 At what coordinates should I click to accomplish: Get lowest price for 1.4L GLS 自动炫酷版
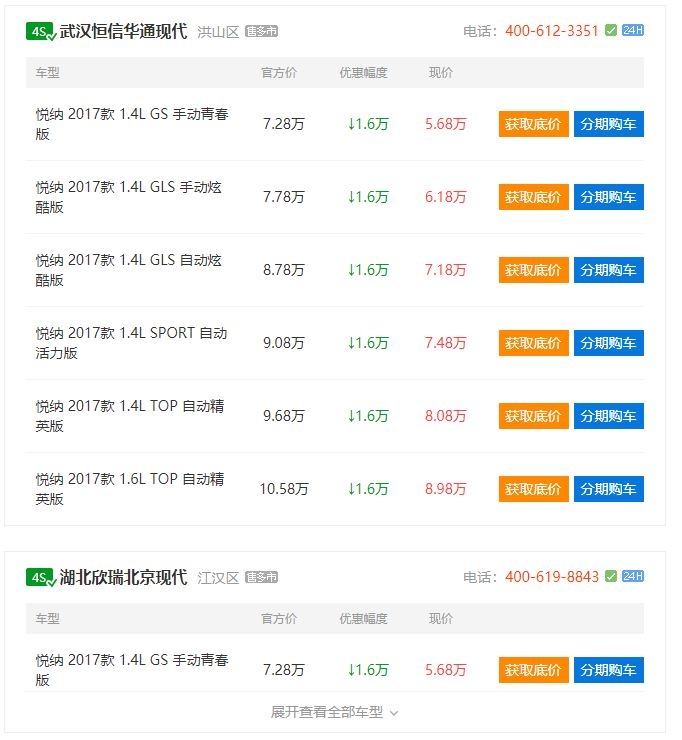pos(533,270)
